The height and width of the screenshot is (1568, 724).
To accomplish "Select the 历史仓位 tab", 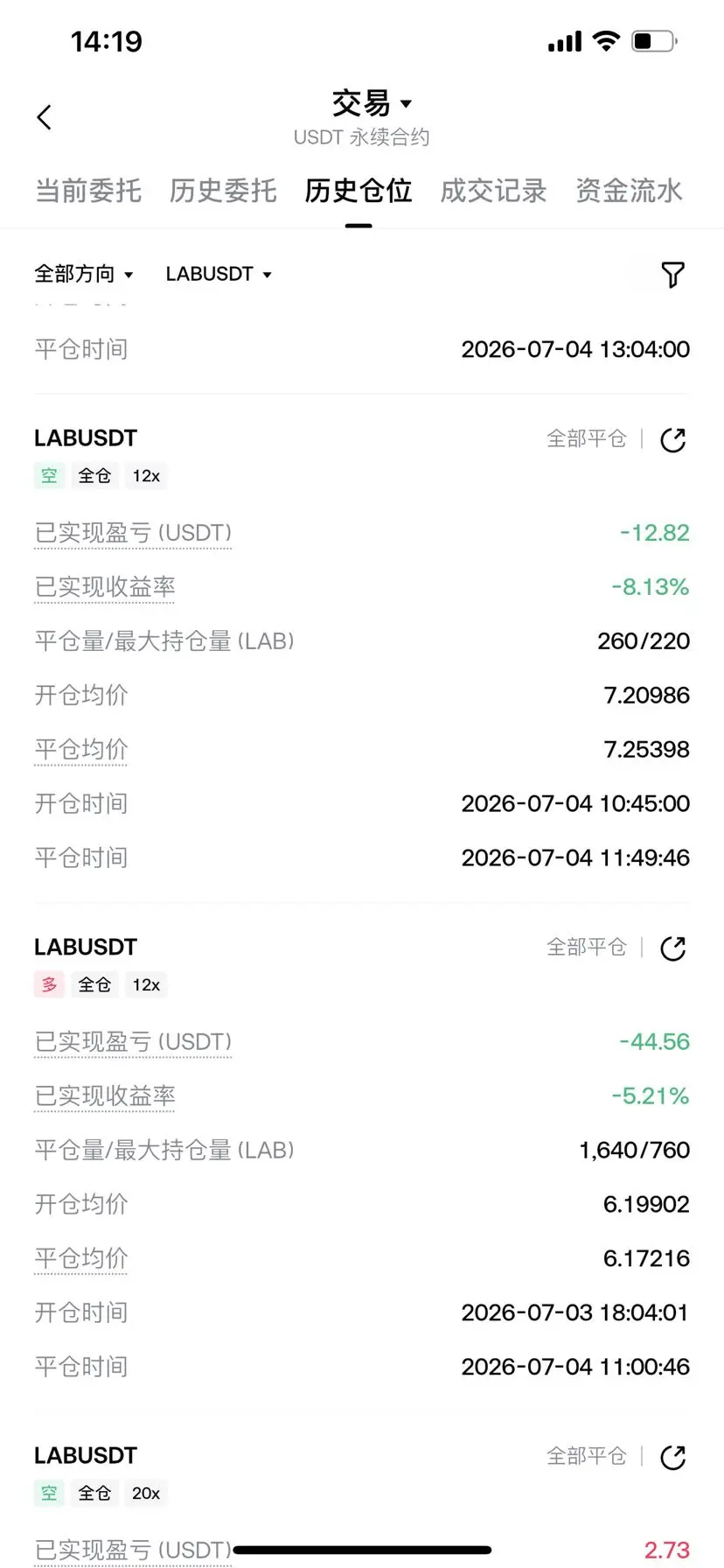I will click(359, 191).
